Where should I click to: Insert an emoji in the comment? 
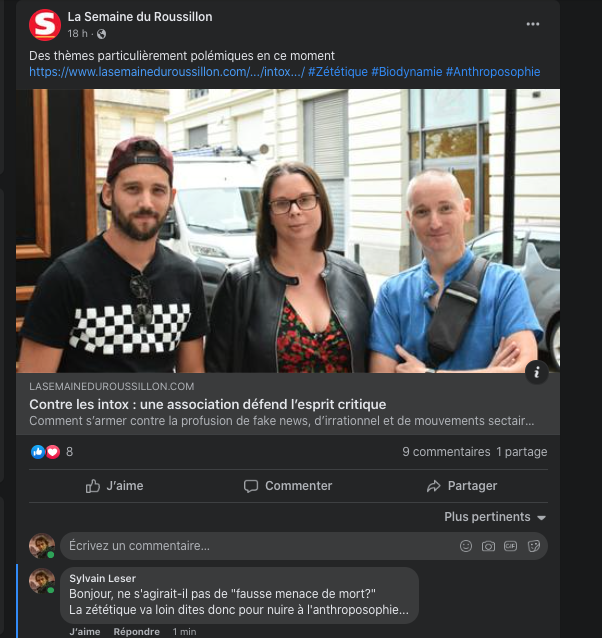[465, 546]
